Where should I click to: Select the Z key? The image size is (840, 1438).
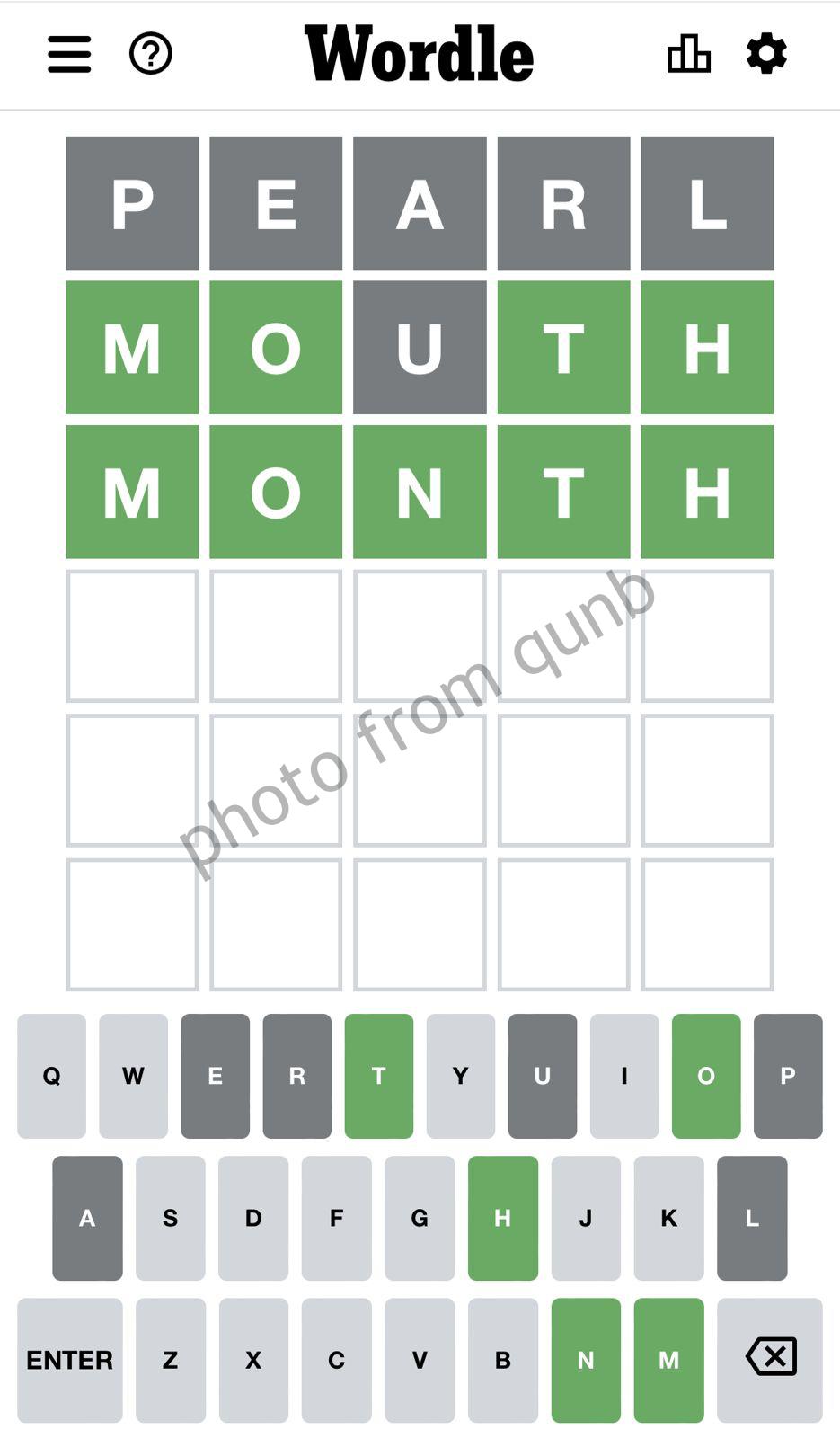170,1360
